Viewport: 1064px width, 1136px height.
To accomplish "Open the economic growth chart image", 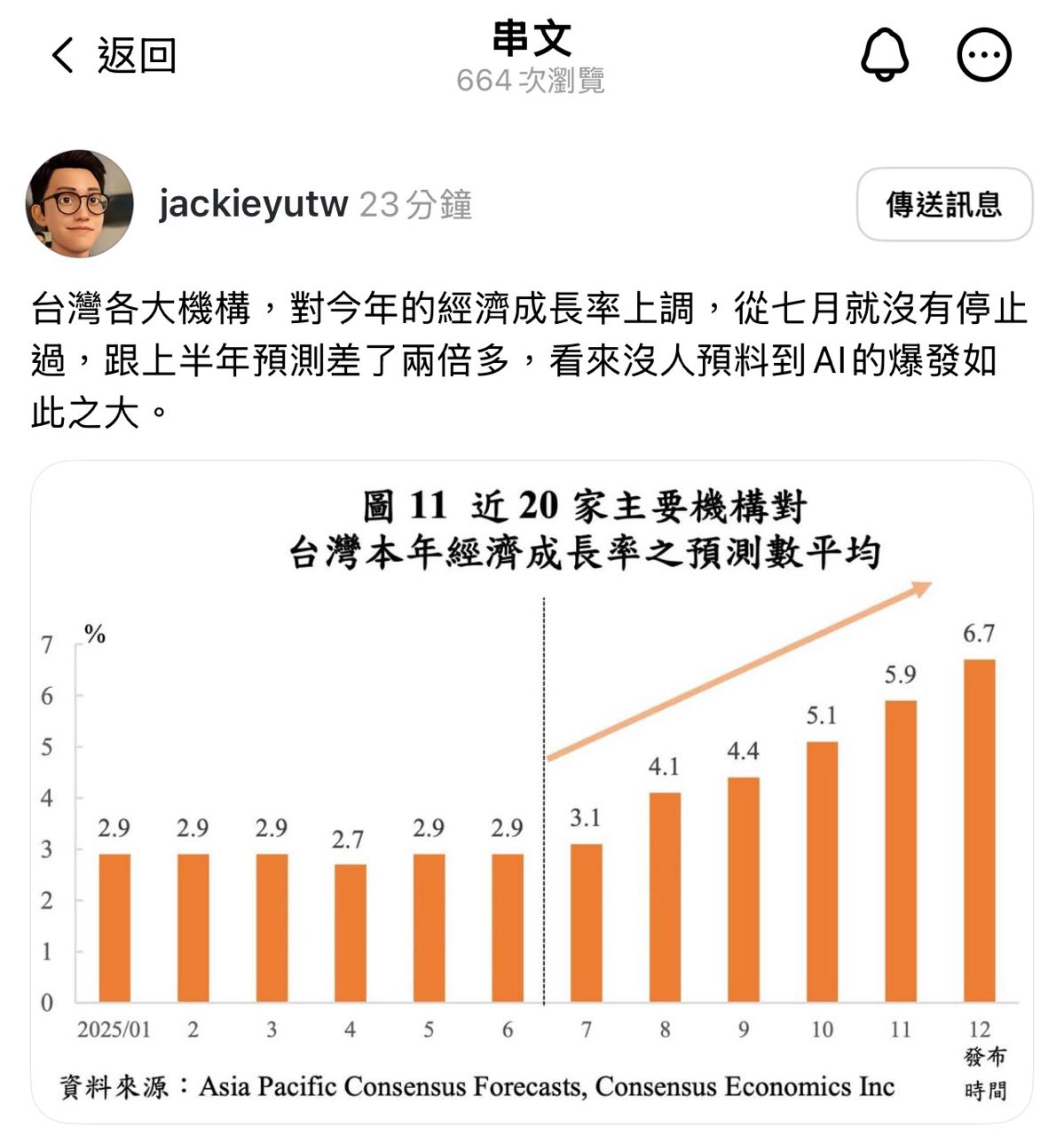I will [532, 792].
